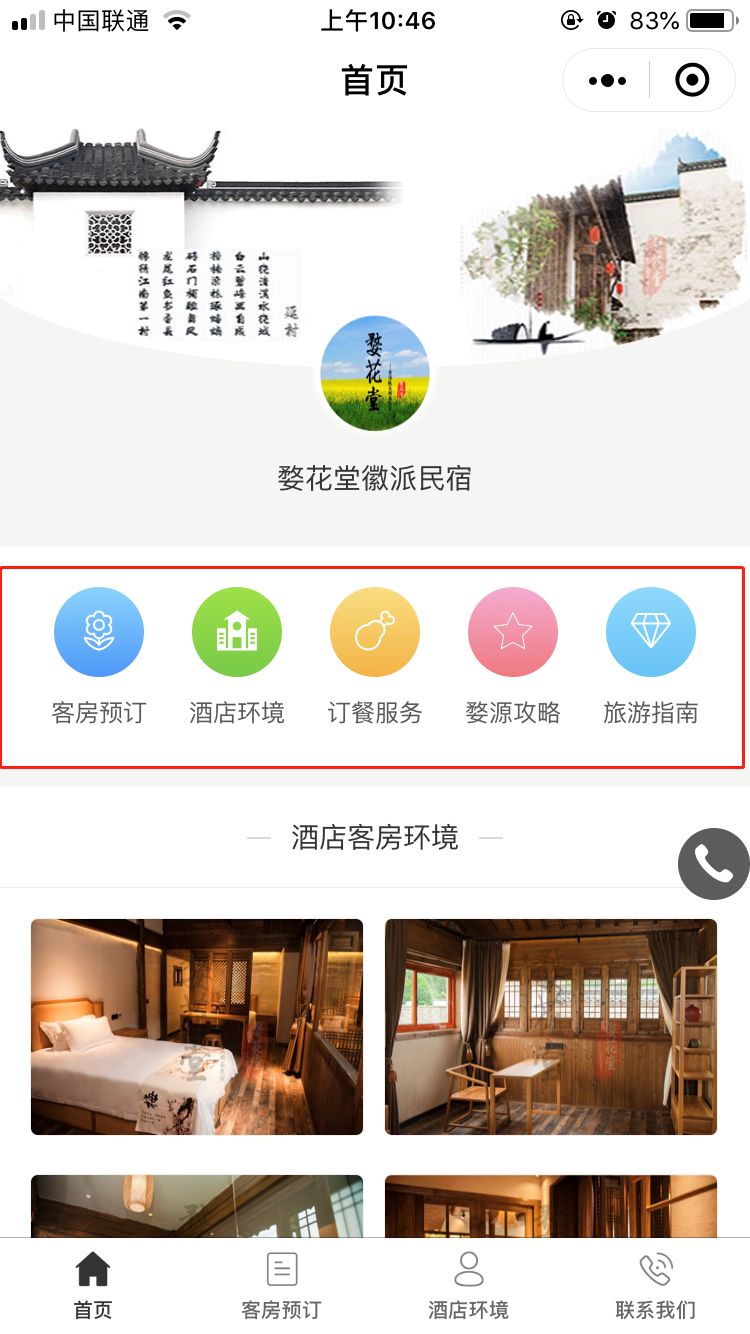Image resolution: width=750 pixels, height=1334 pixels.
Task: Switch to the 首页 tab
Action: click(93, 1286)
